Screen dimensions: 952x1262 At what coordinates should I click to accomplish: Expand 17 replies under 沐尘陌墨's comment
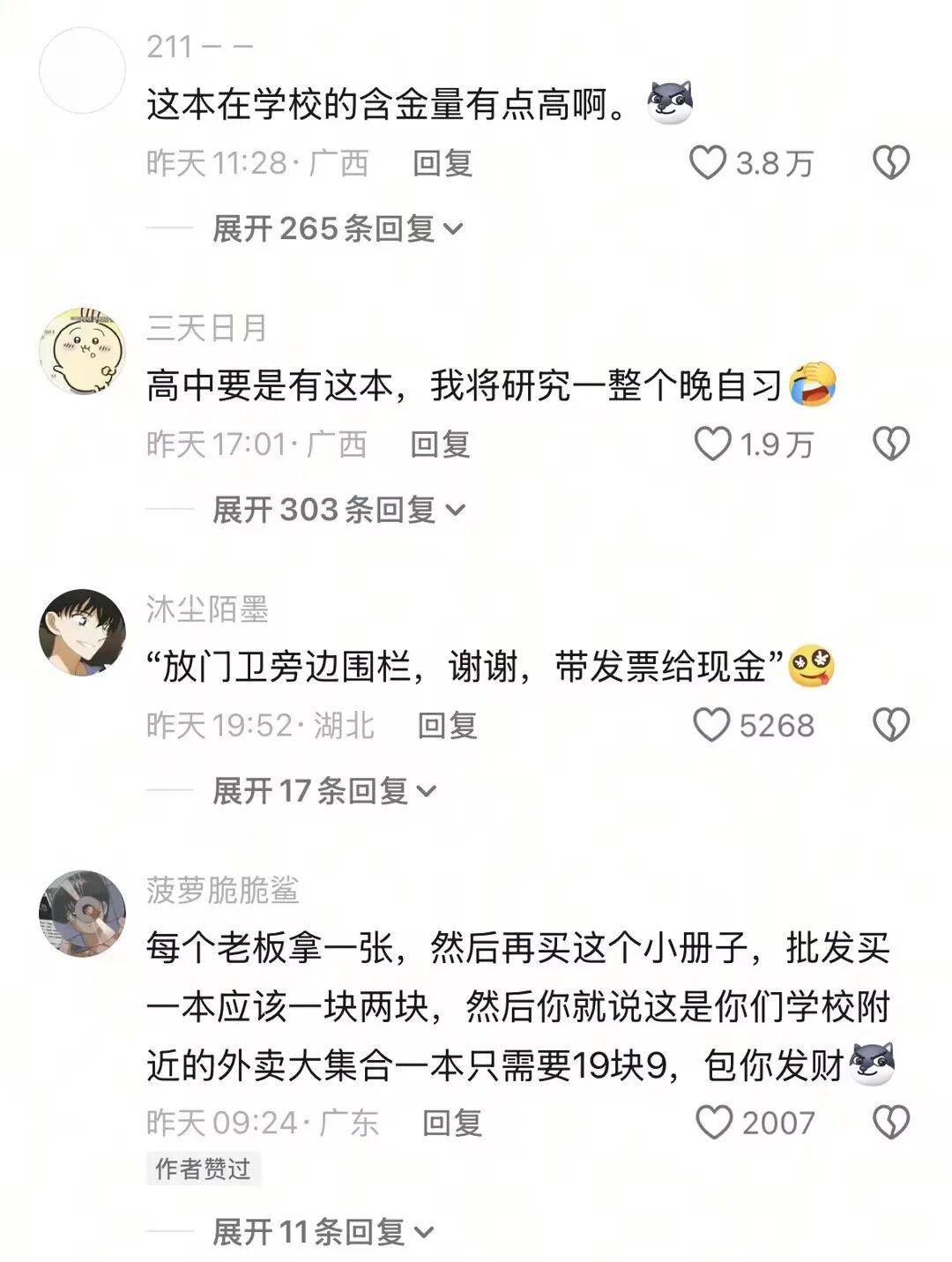[x=324, y=791]
